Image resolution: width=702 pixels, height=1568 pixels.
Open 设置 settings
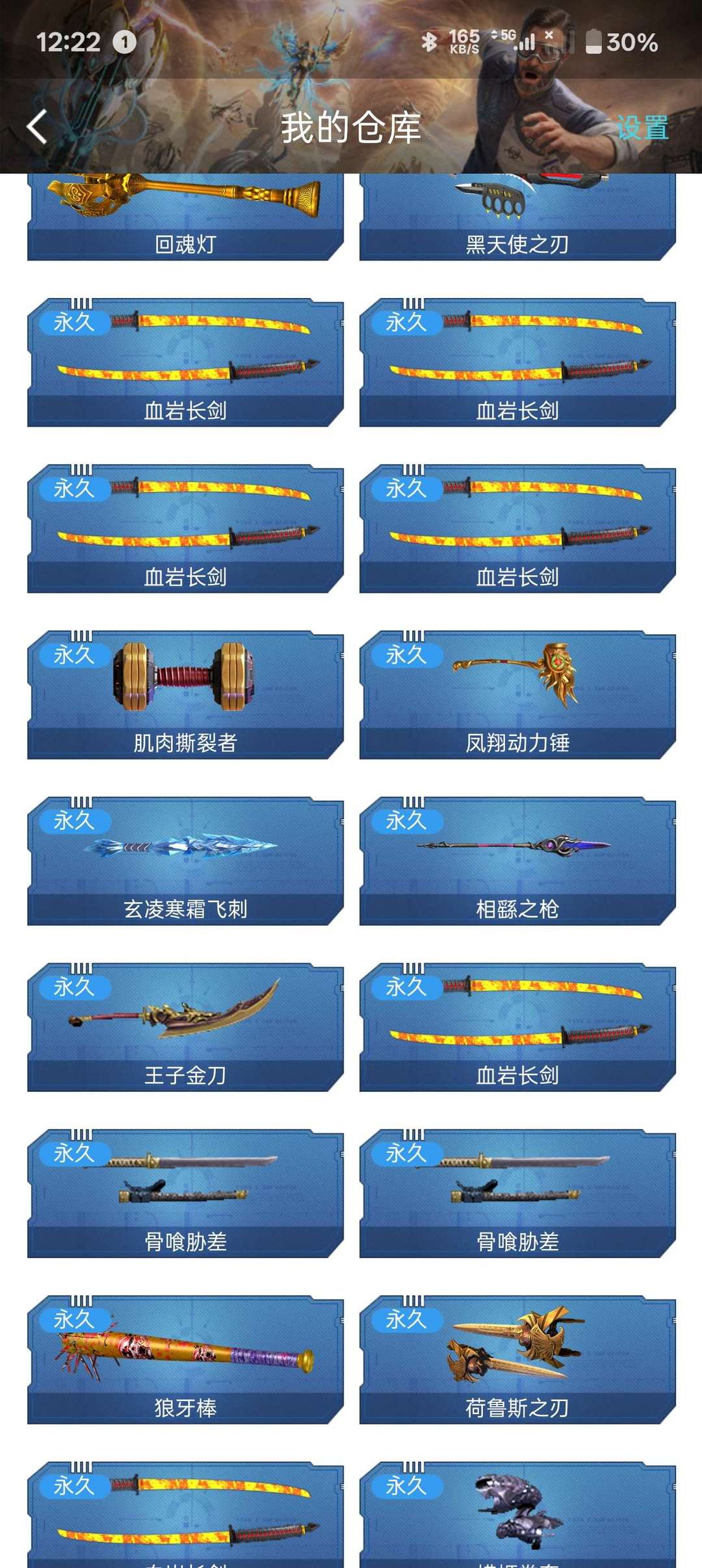point(642,127)
